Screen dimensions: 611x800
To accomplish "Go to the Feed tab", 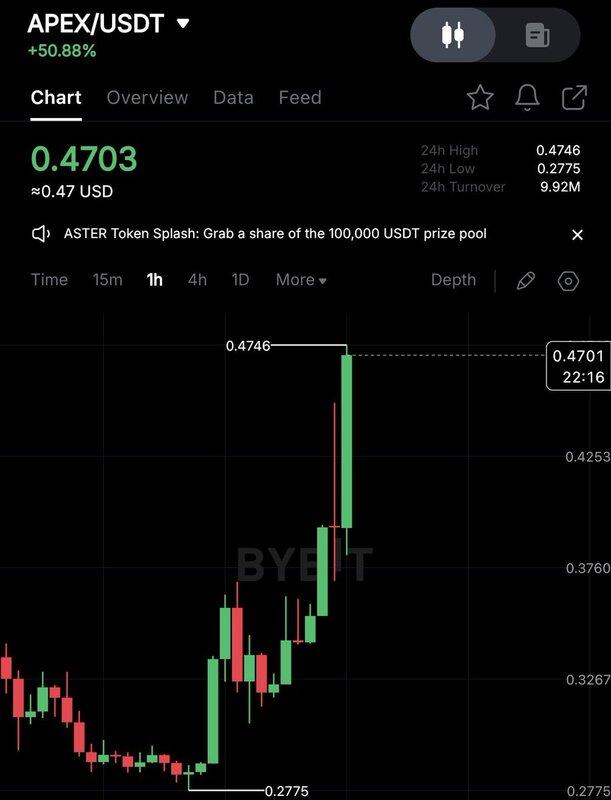I will (x=300, y=97).
